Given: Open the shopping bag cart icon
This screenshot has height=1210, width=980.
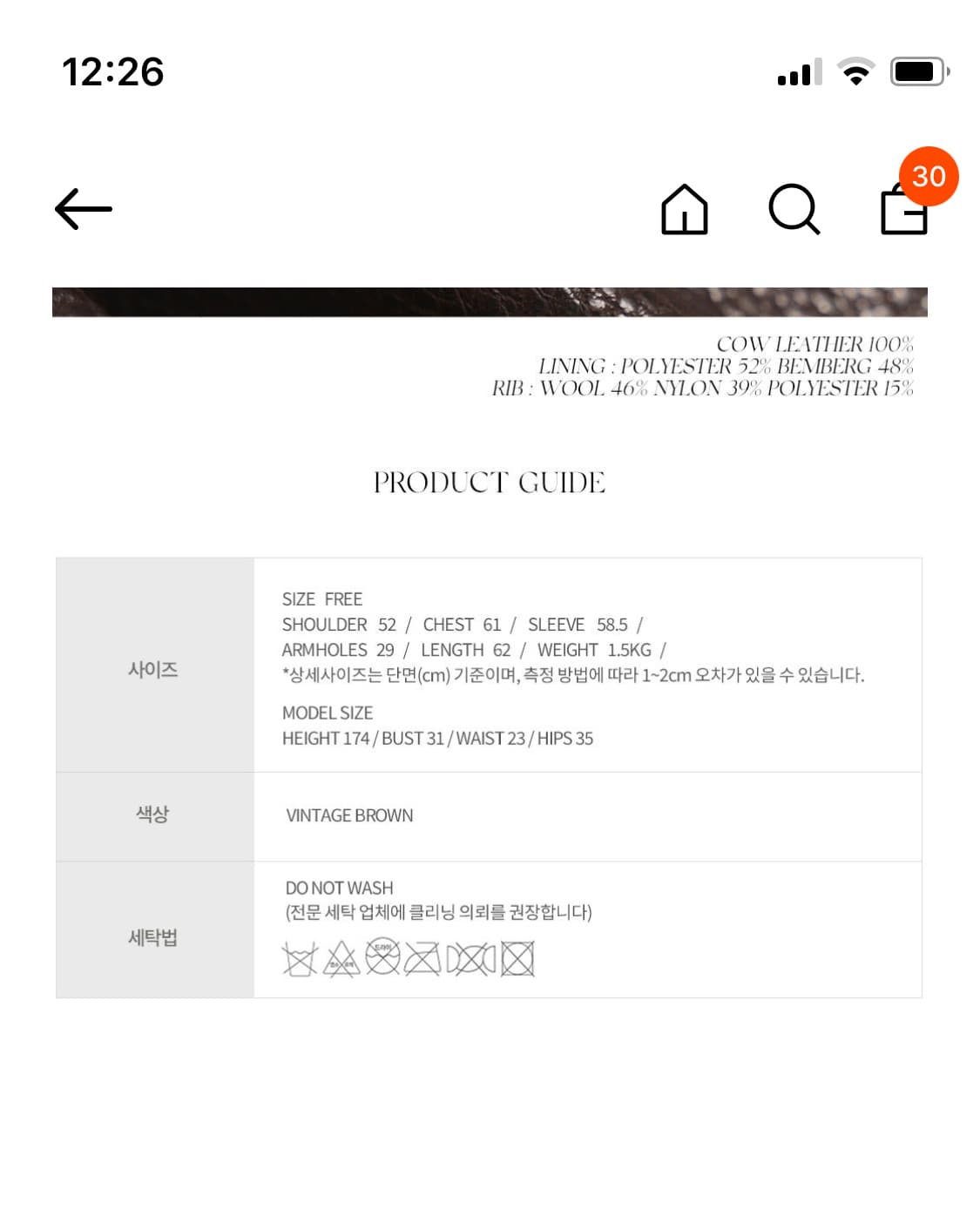Looking at the screenshot, I should (x=903, y=213).
